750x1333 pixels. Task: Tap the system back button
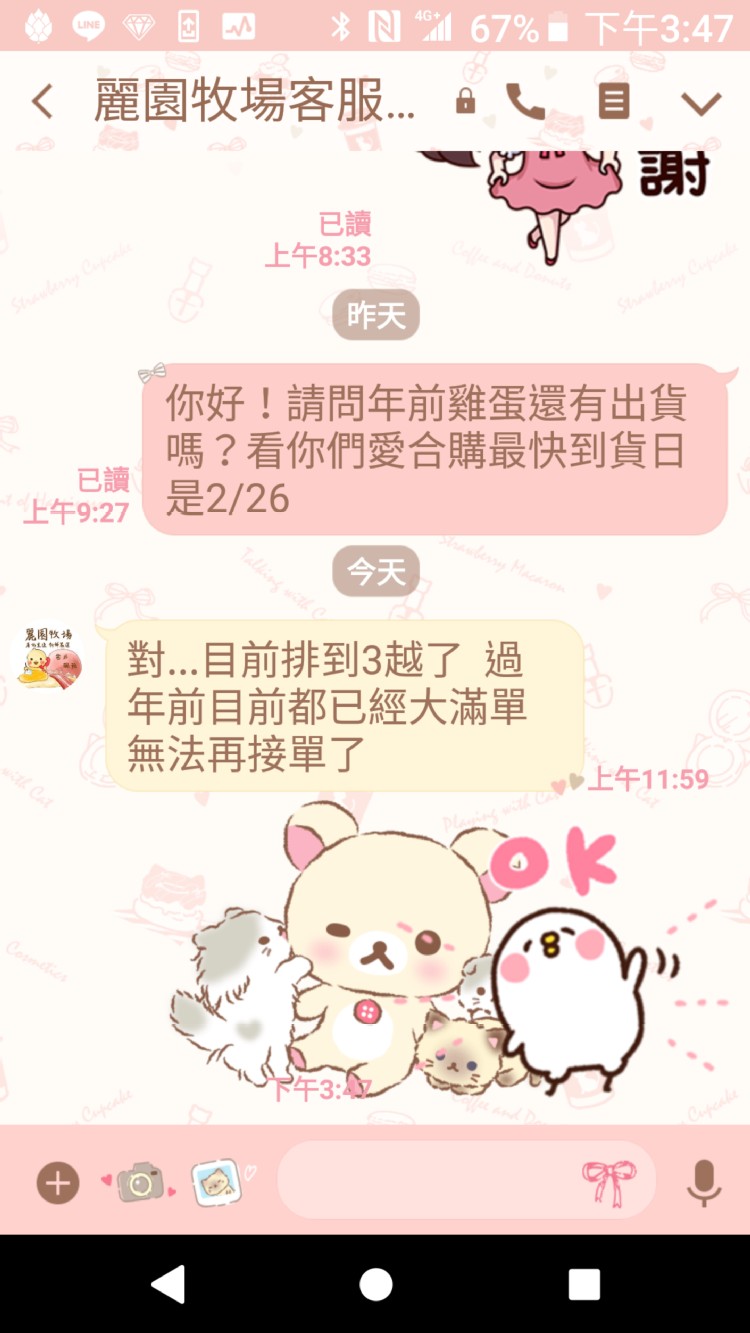tap(168, 1284)
